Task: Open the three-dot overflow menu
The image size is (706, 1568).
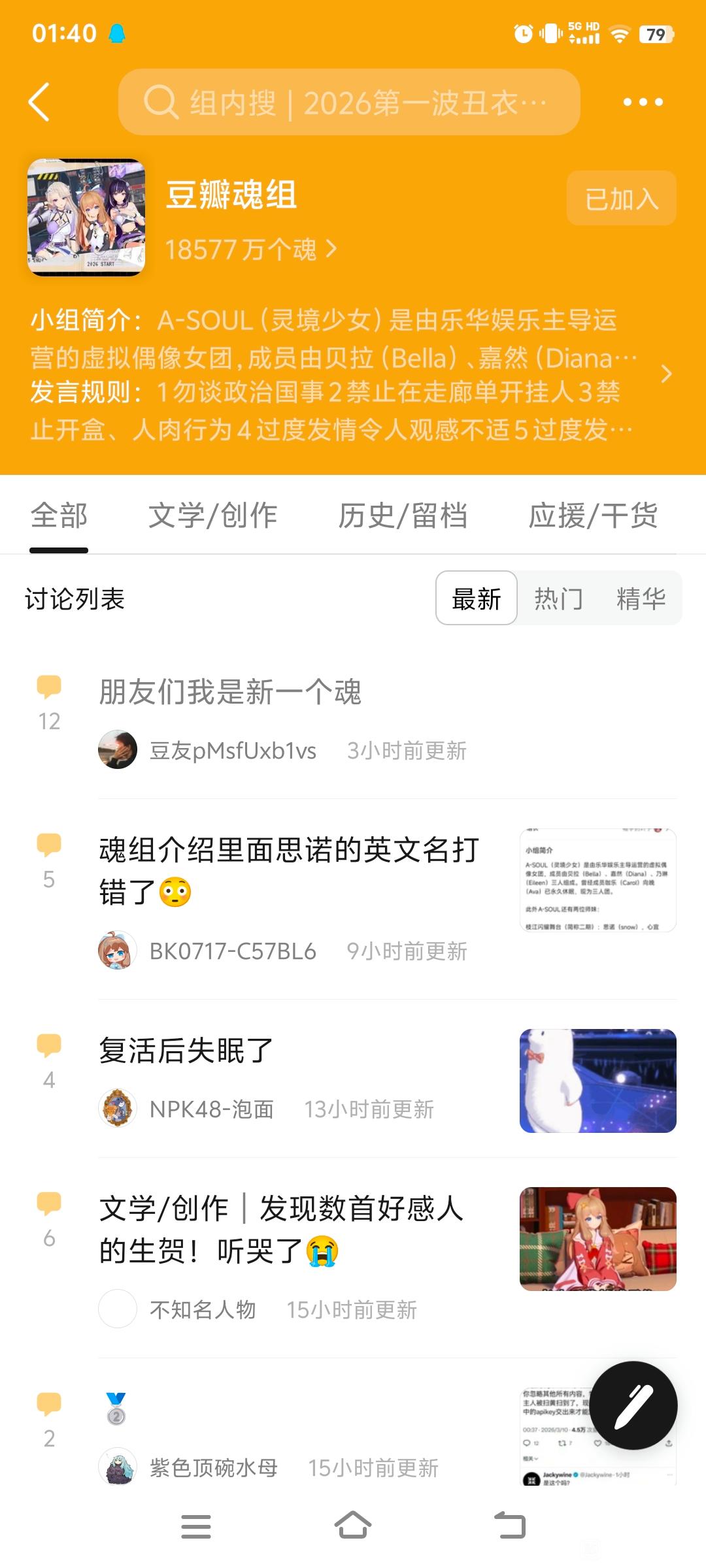Action: coord(643,102)
